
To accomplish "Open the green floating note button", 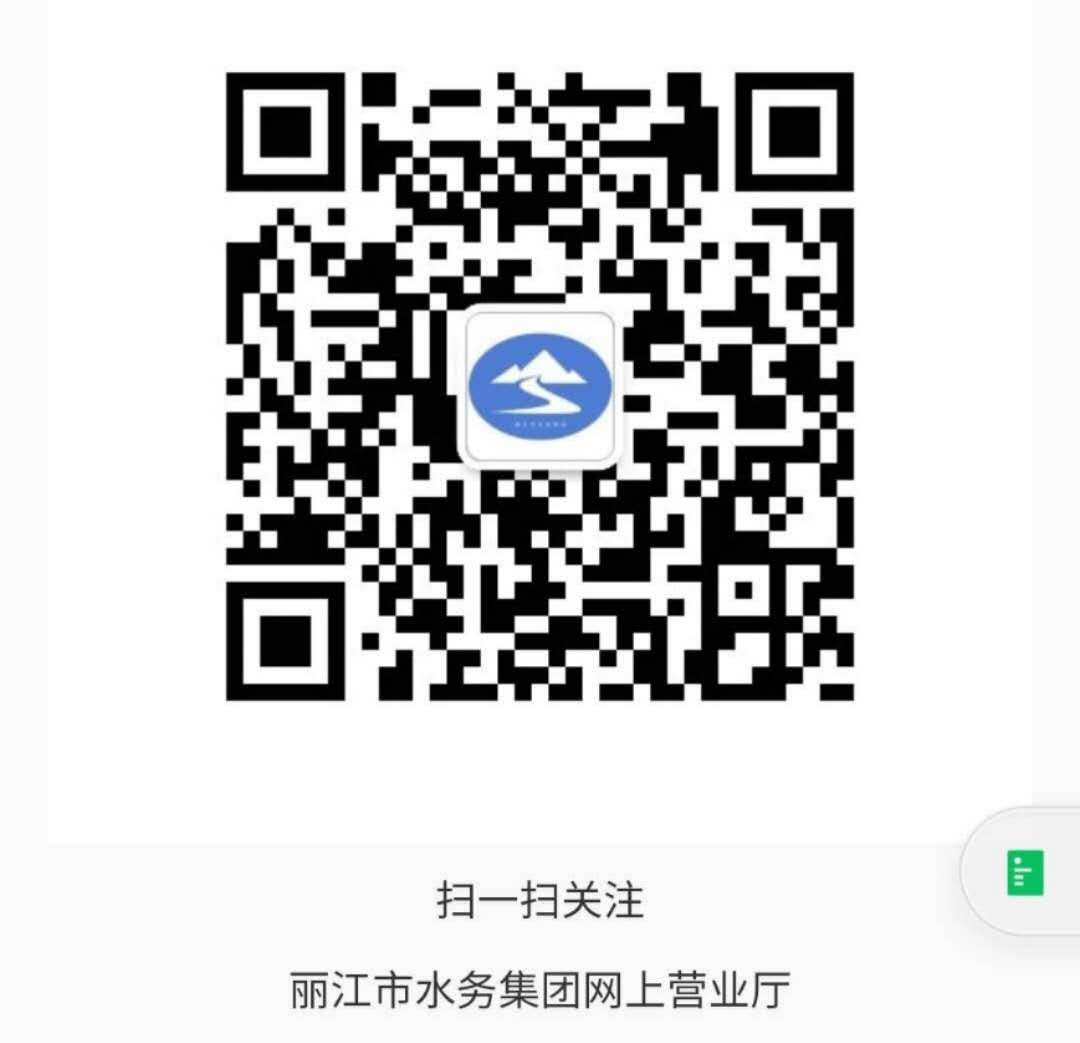I will click(x=1025, y=872).
